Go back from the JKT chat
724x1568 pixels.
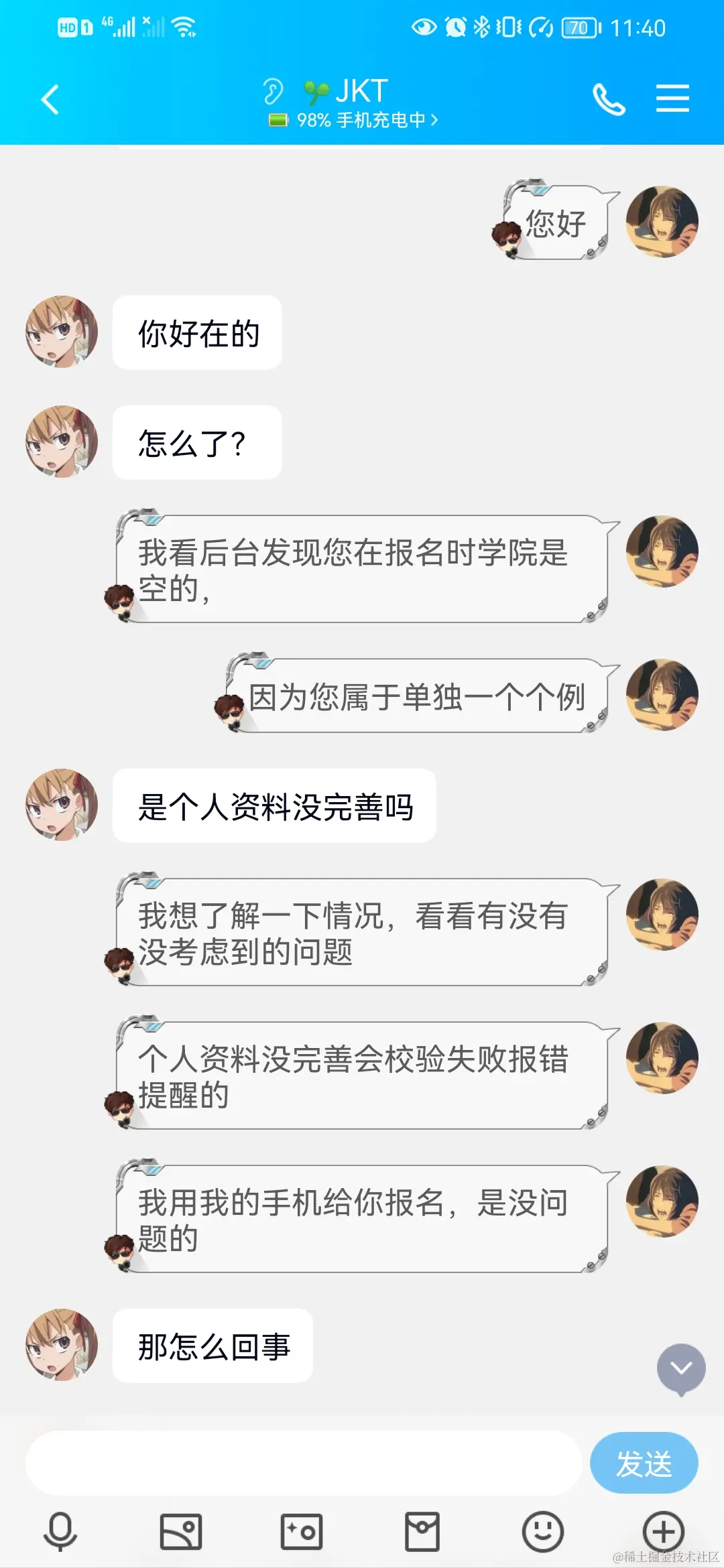50,101
